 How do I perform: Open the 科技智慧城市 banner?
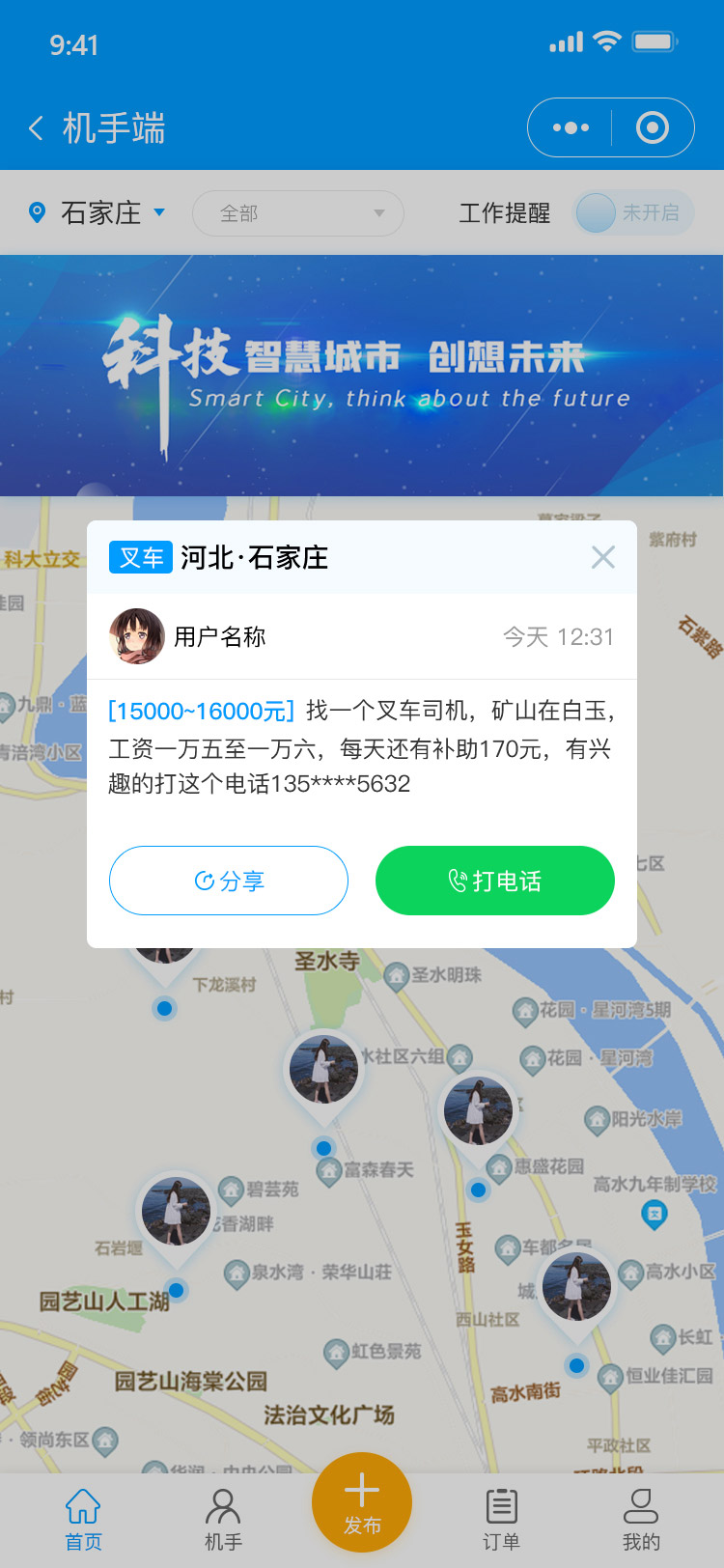coord(362,376)
